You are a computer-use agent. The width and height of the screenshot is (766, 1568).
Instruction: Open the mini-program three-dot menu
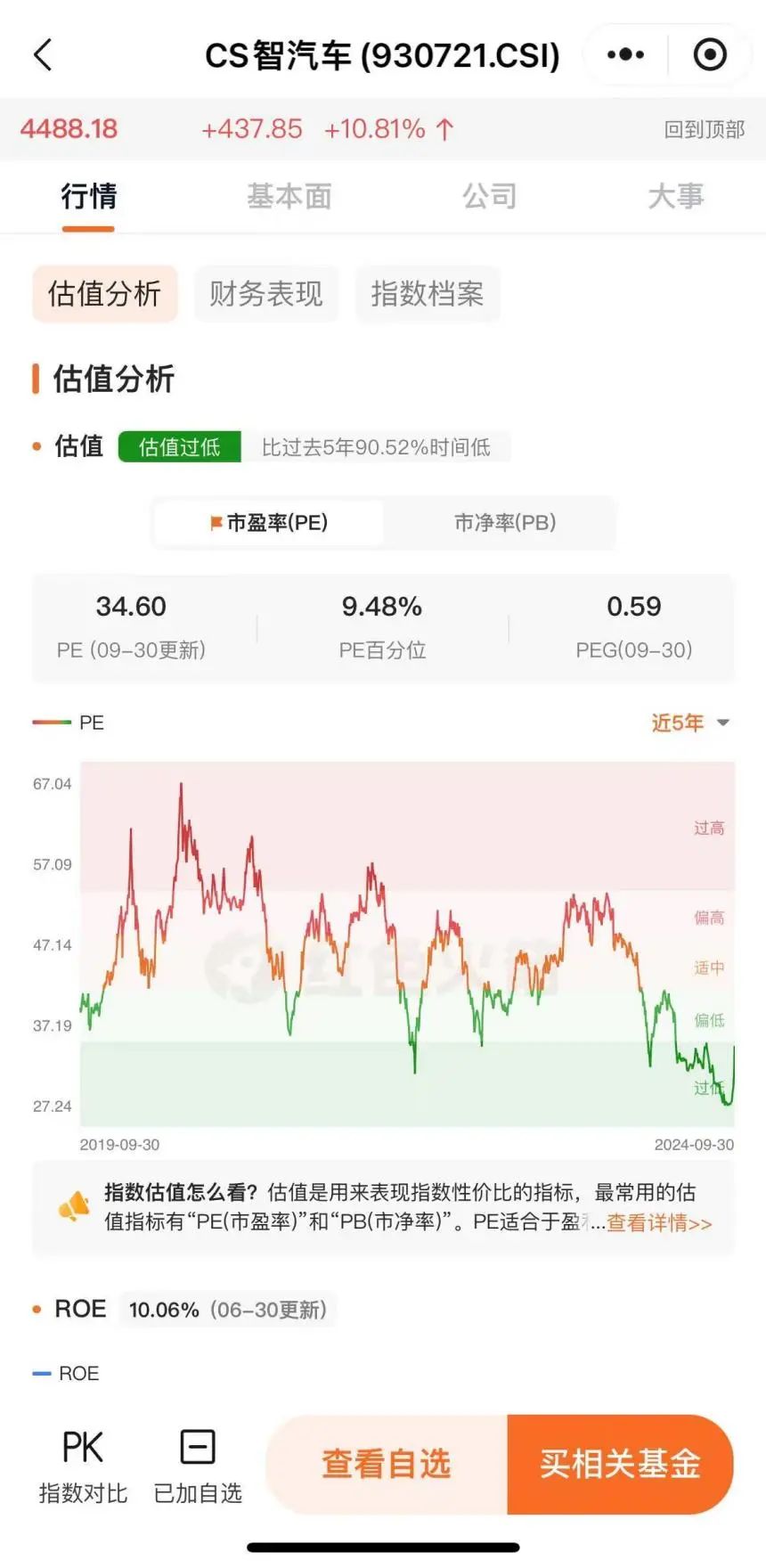[x=625, y=55]
